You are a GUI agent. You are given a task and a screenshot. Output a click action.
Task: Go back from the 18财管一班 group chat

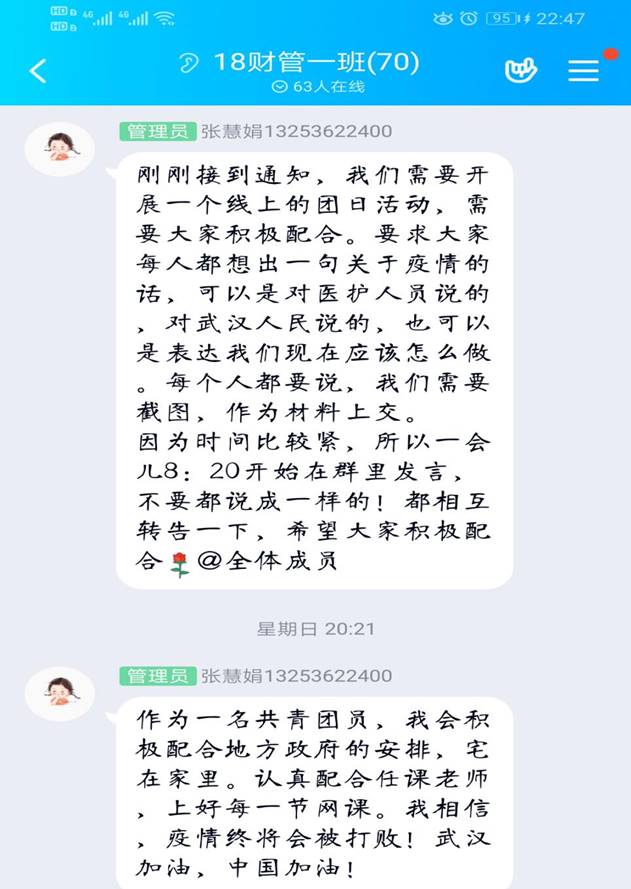38,71
